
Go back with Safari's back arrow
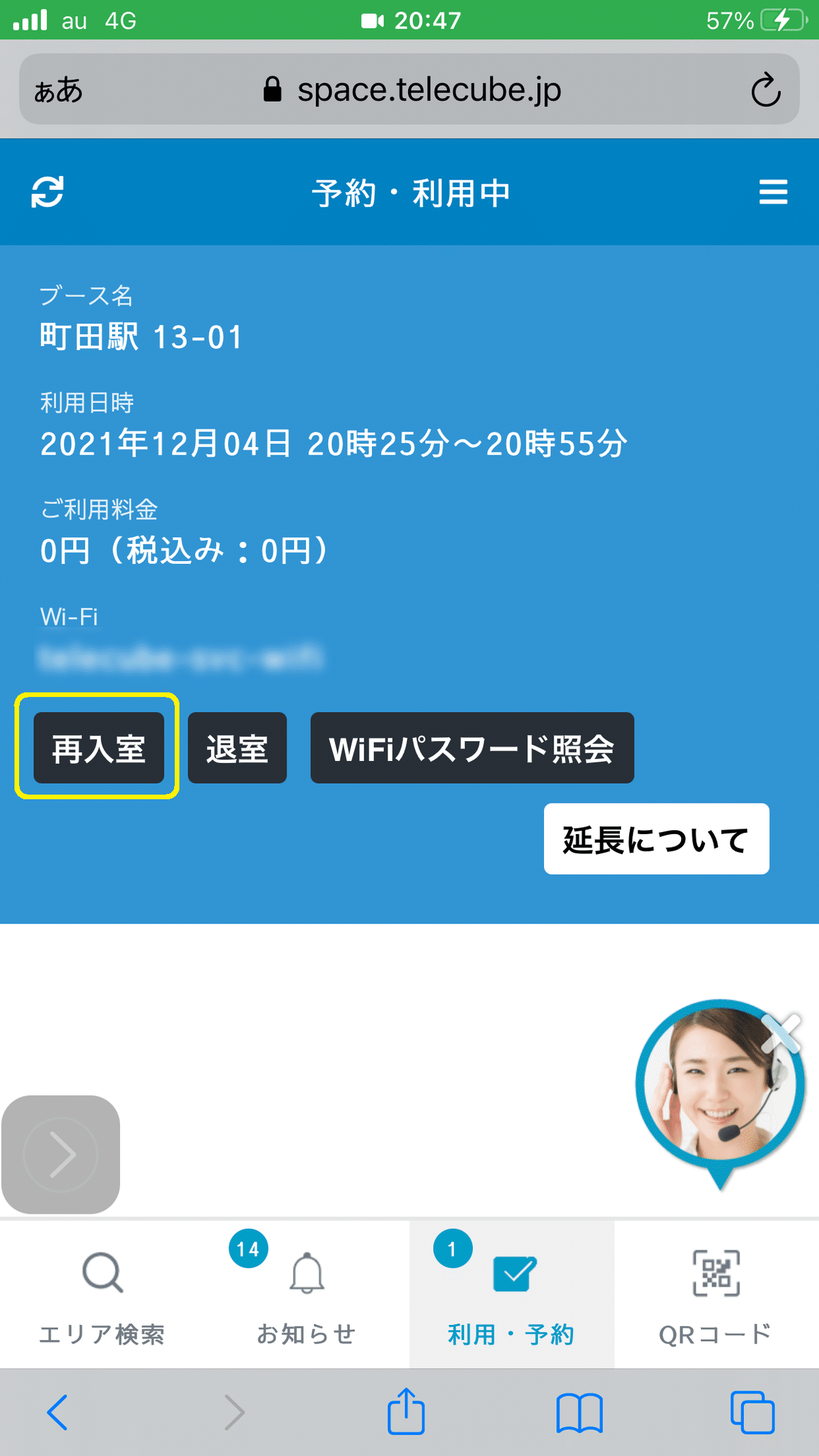click(x=57, y=1412)
